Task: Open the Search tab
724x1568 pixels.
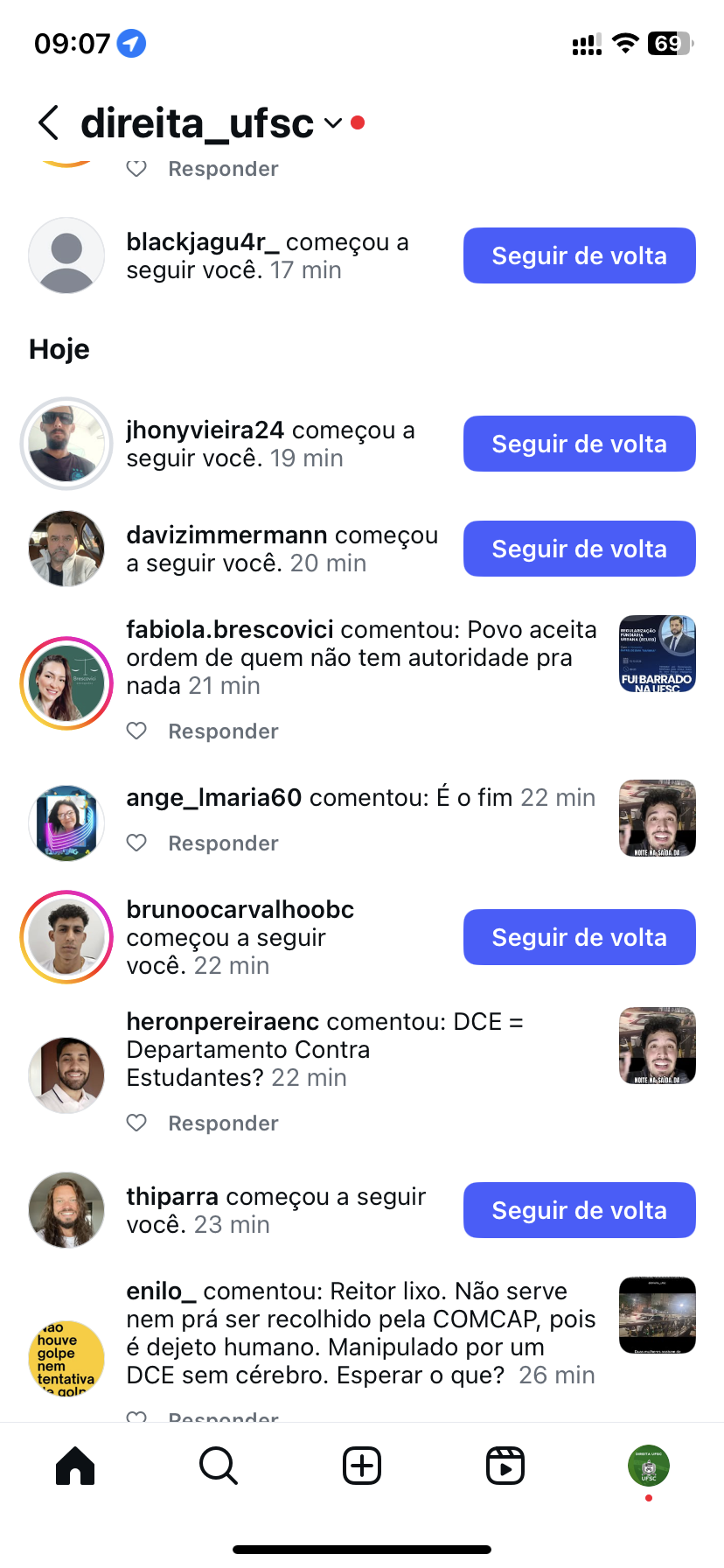Action: click(218, 1466)
